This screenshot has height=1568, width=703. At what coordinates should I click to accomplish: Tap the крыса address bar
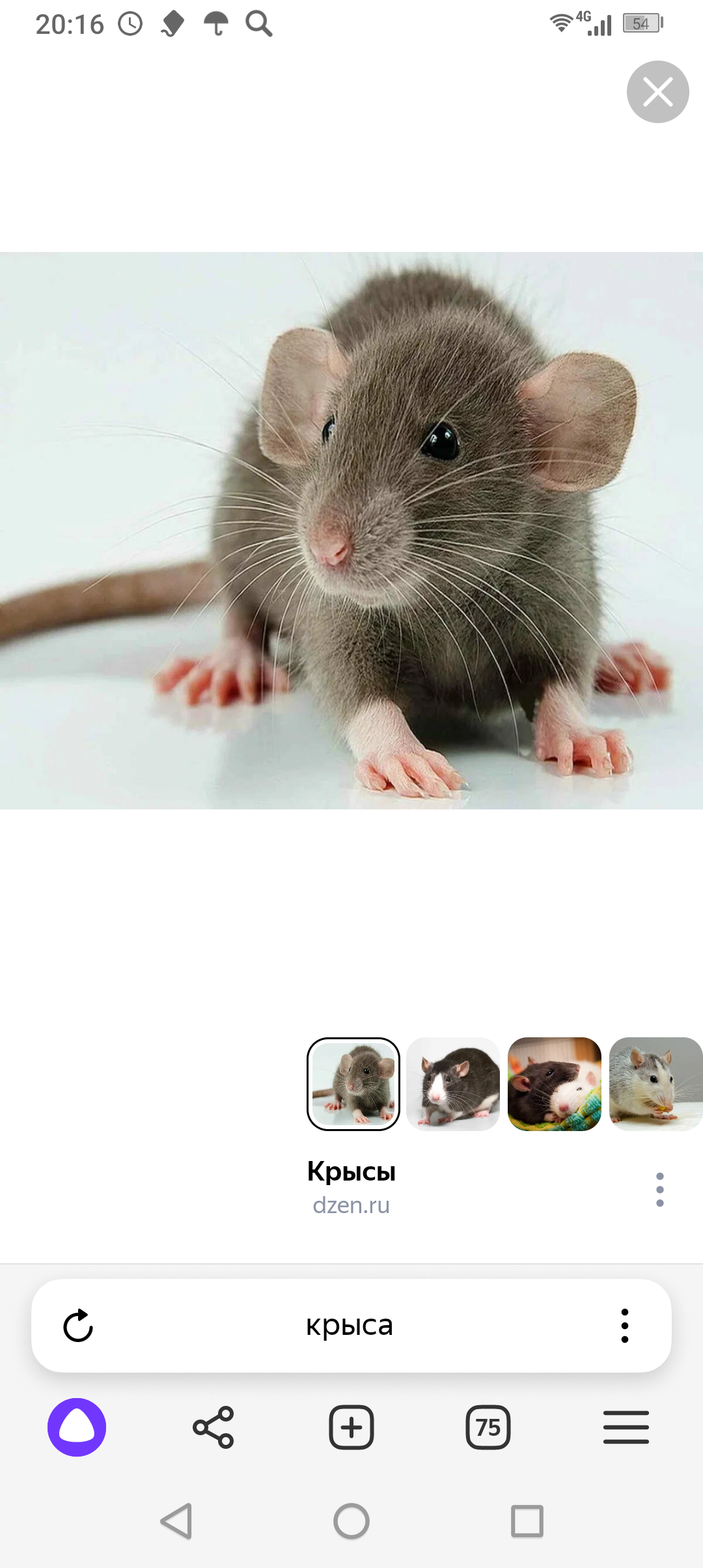(350, 1326)
